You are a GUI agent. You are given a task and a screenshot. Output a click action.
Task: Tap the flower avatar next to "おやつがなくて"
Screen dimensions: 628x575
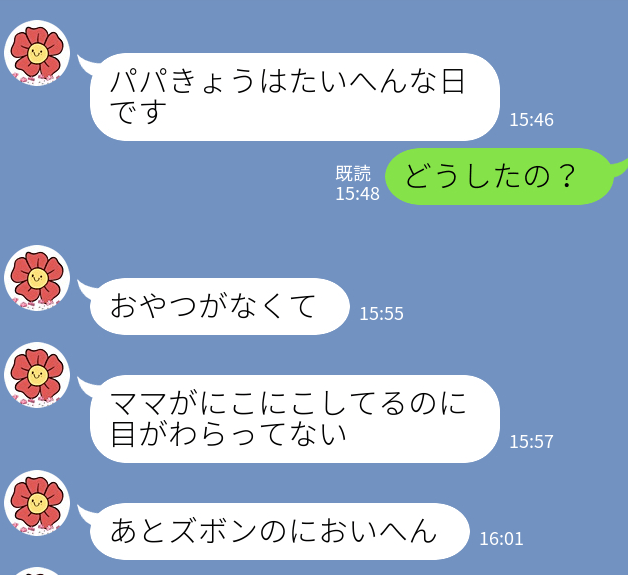[x=37, y=278]
